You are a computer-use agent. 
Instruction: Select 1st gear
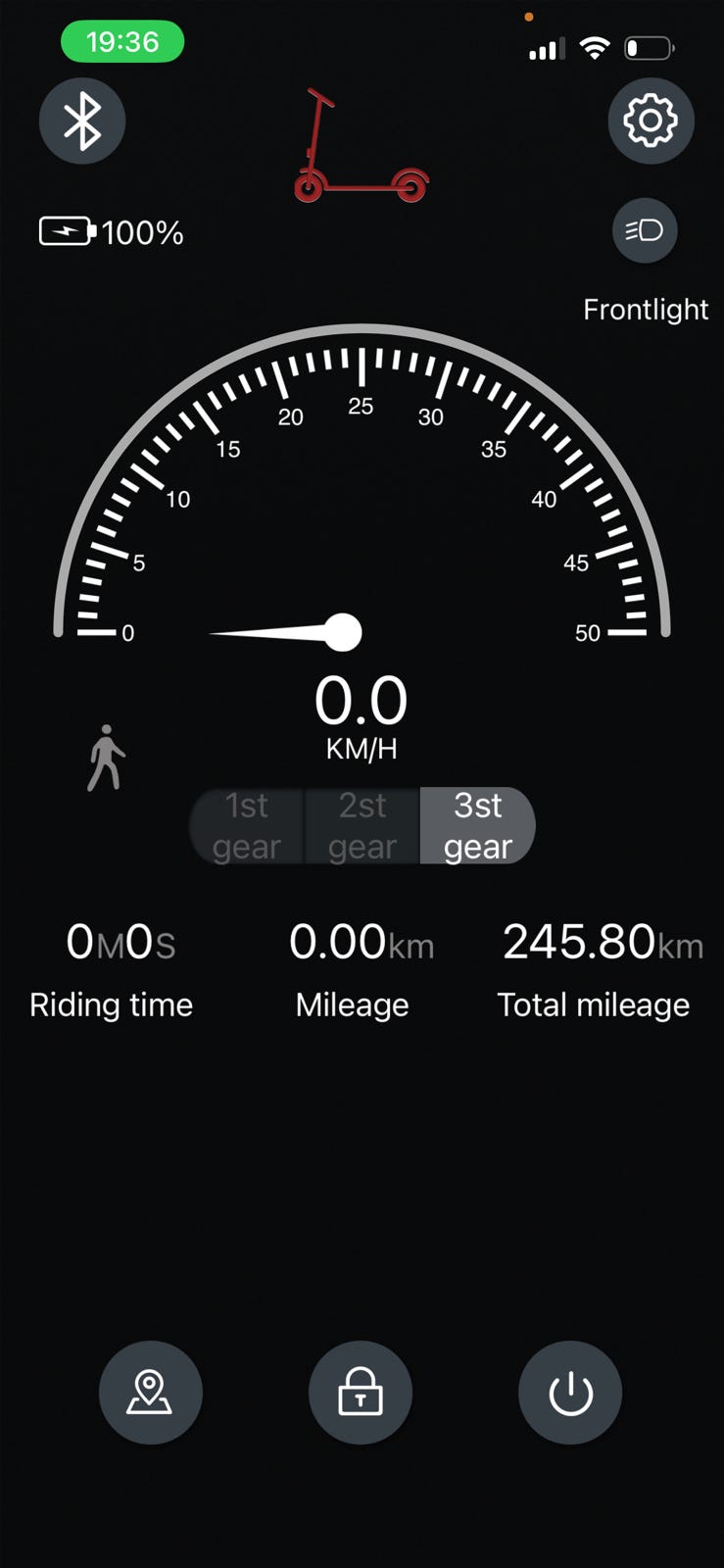(x=247, y=826)
